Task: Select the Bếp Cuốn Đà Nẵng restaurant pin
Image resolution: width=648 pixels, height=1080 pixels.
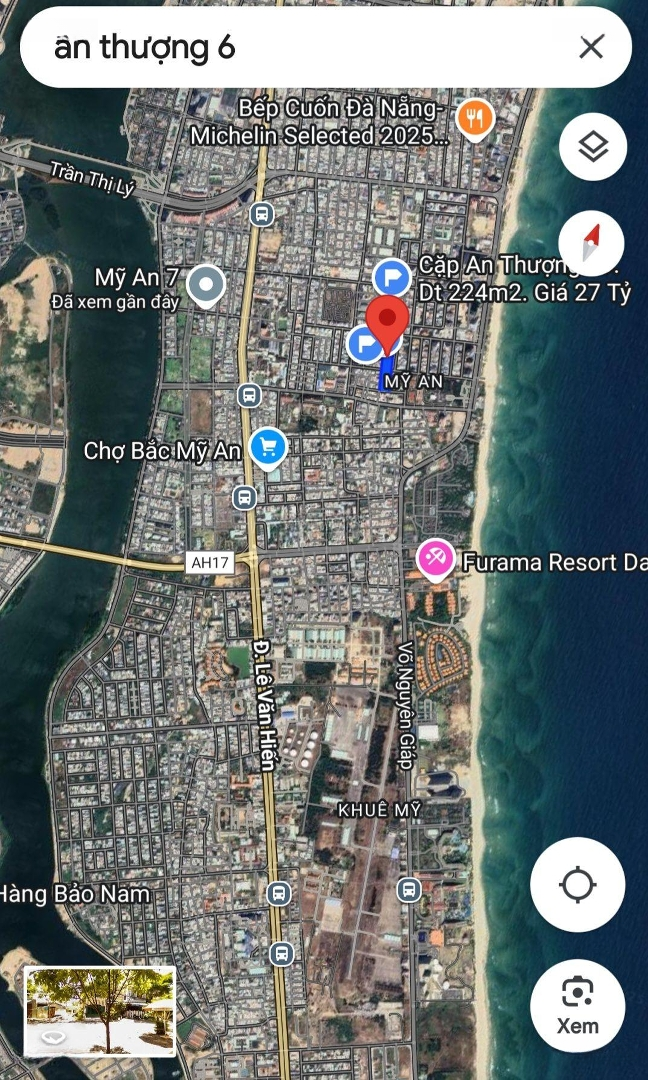Action: pyautogui.click(x=475, y=119)
